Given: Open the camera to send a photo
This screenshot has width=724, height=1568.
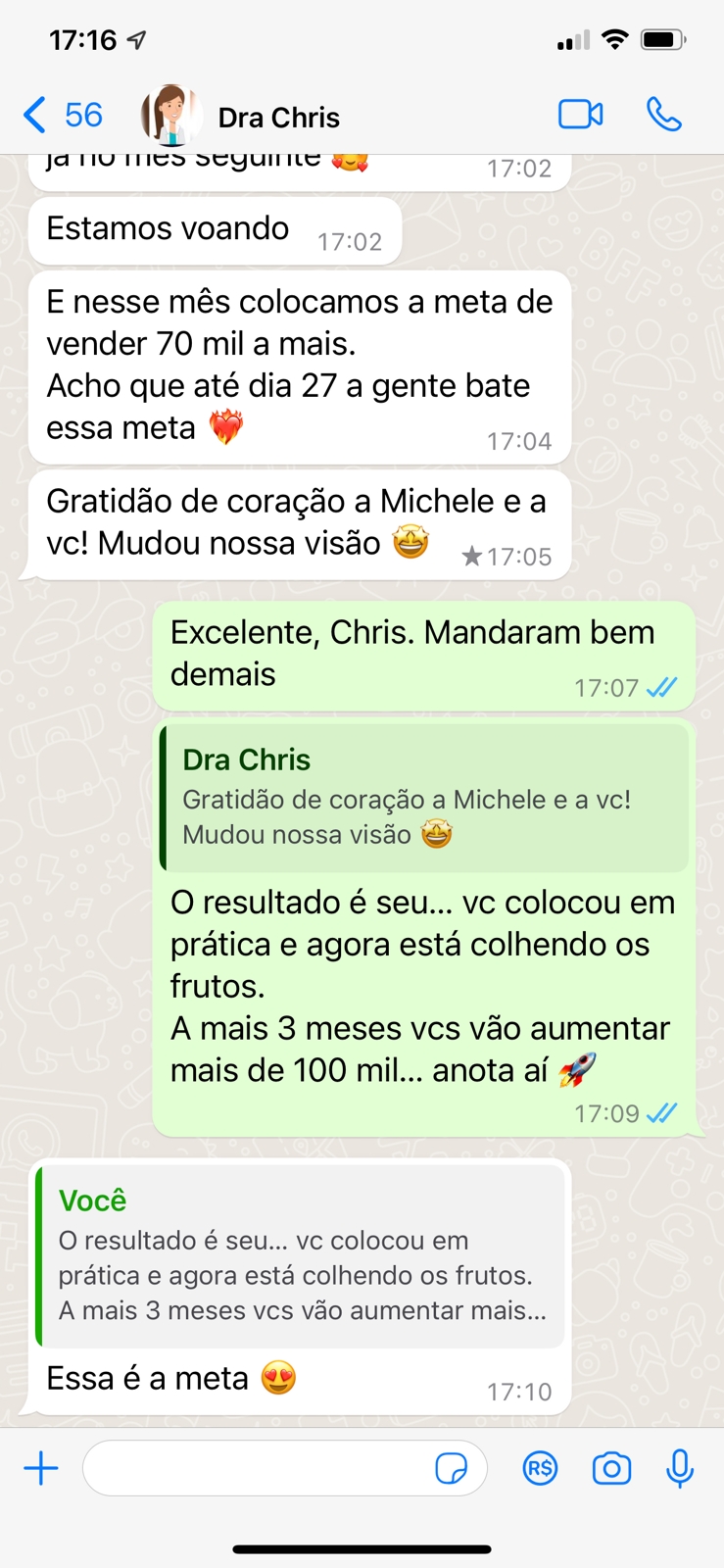Looking at the screenshot, I should (x=611, y=1468).
